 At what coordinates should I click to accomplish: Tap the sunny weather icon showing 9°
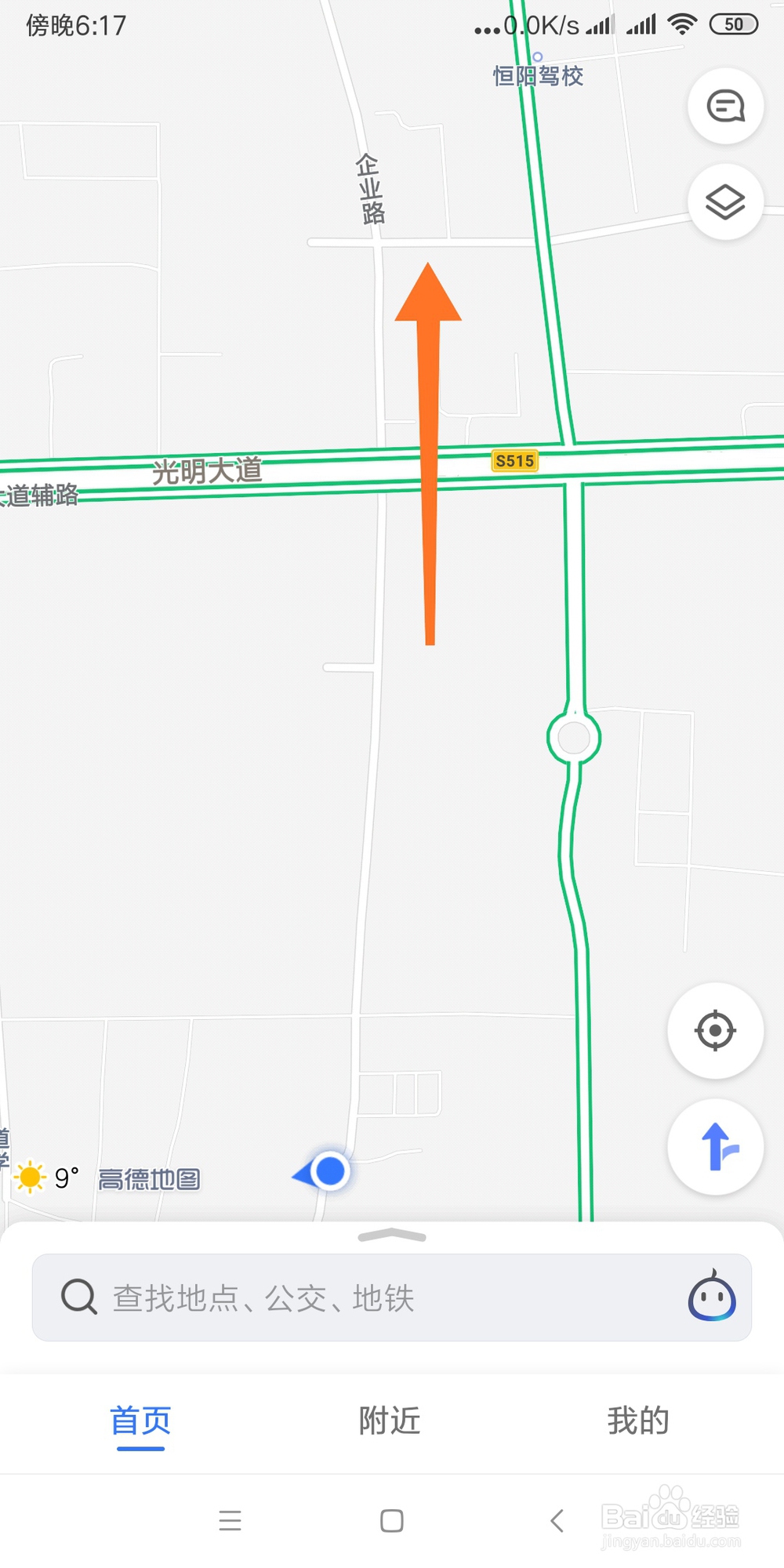[31, 1176]
